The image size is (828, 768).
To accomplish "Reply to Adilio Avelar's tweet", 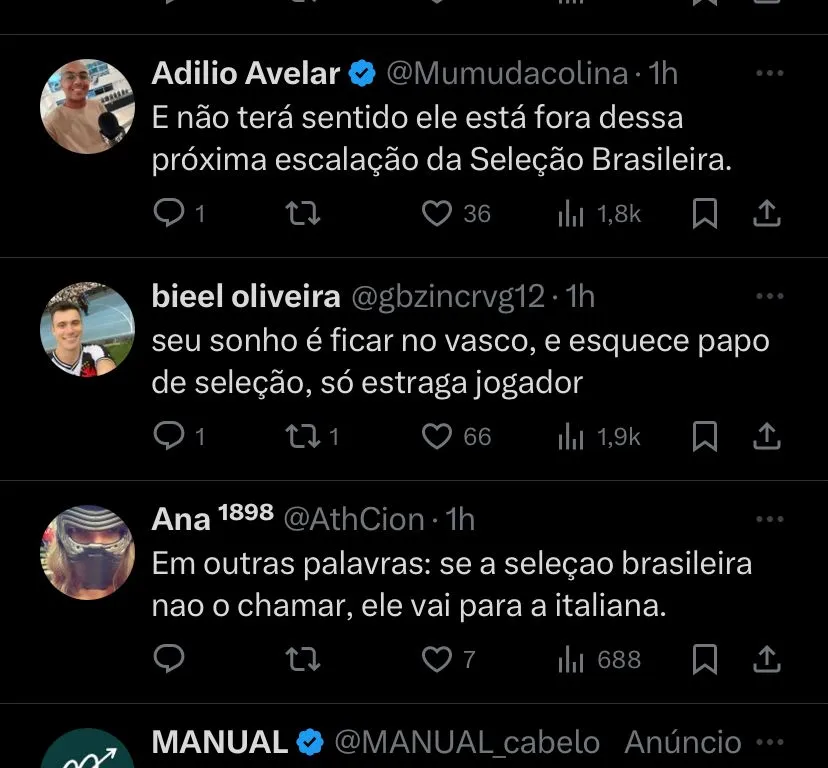I will click(x=171, y=213).
